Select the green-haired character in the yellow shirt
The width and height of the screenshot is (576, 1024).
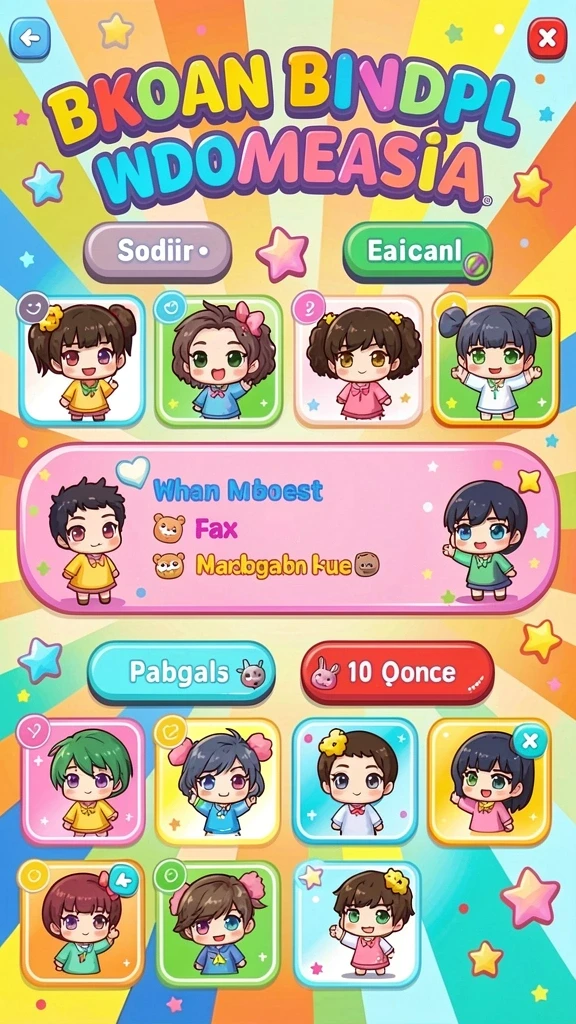[82, 781]
